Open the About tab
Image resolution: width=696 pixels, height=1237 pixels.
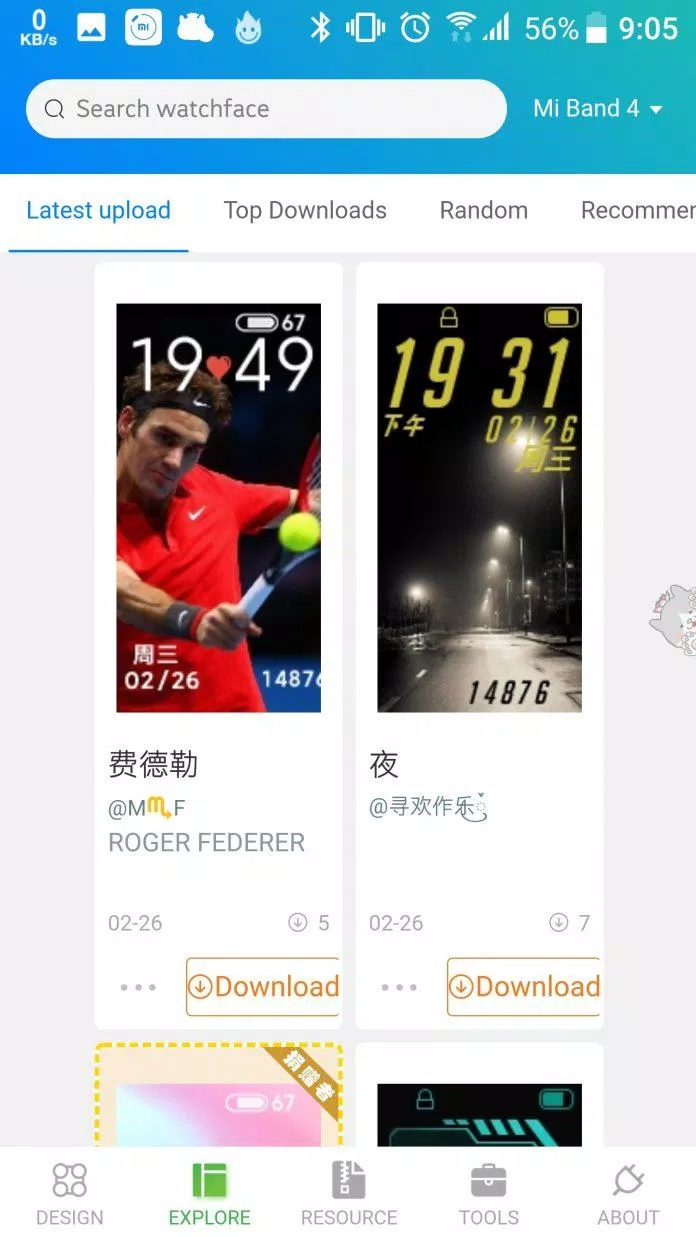tap(628, 1194)
